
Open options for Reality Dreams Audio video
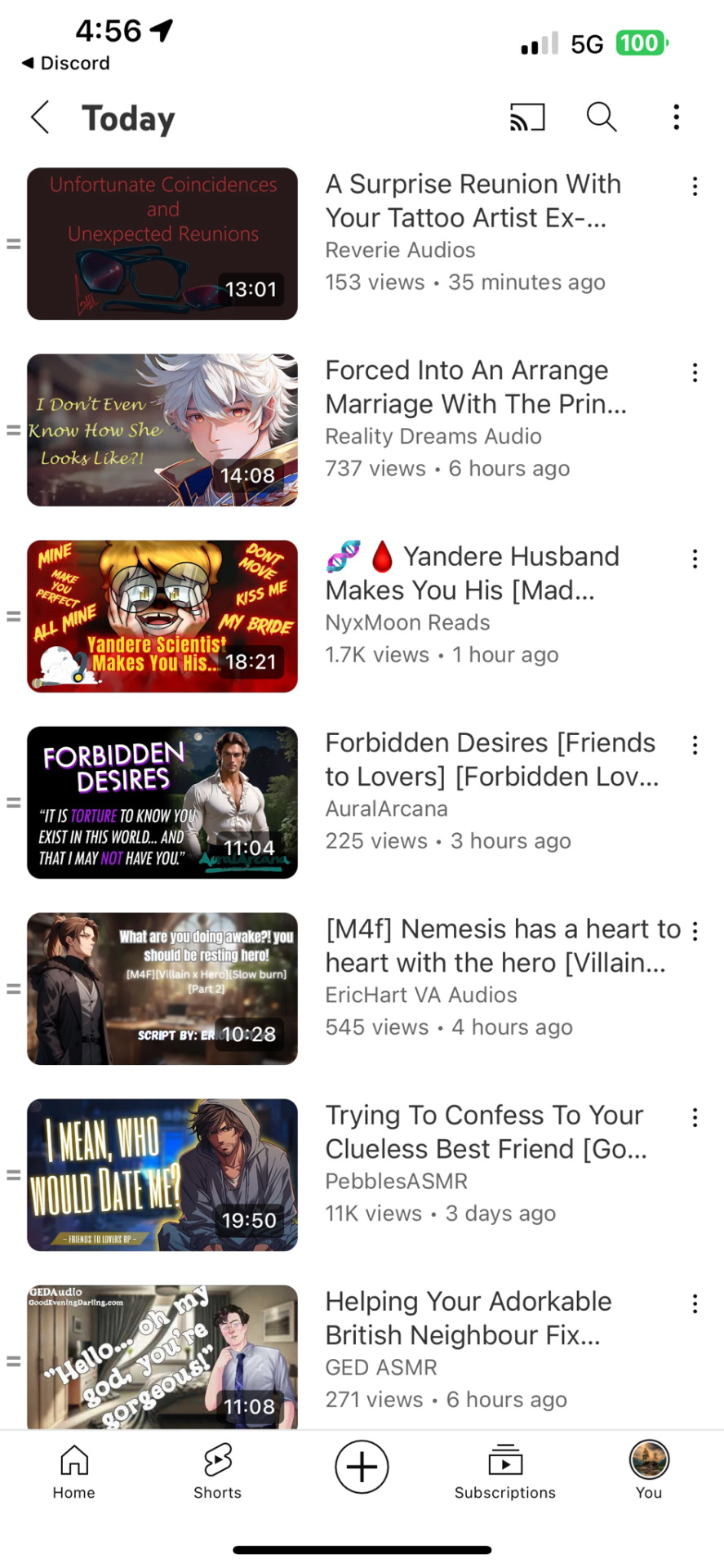(695, 373)
